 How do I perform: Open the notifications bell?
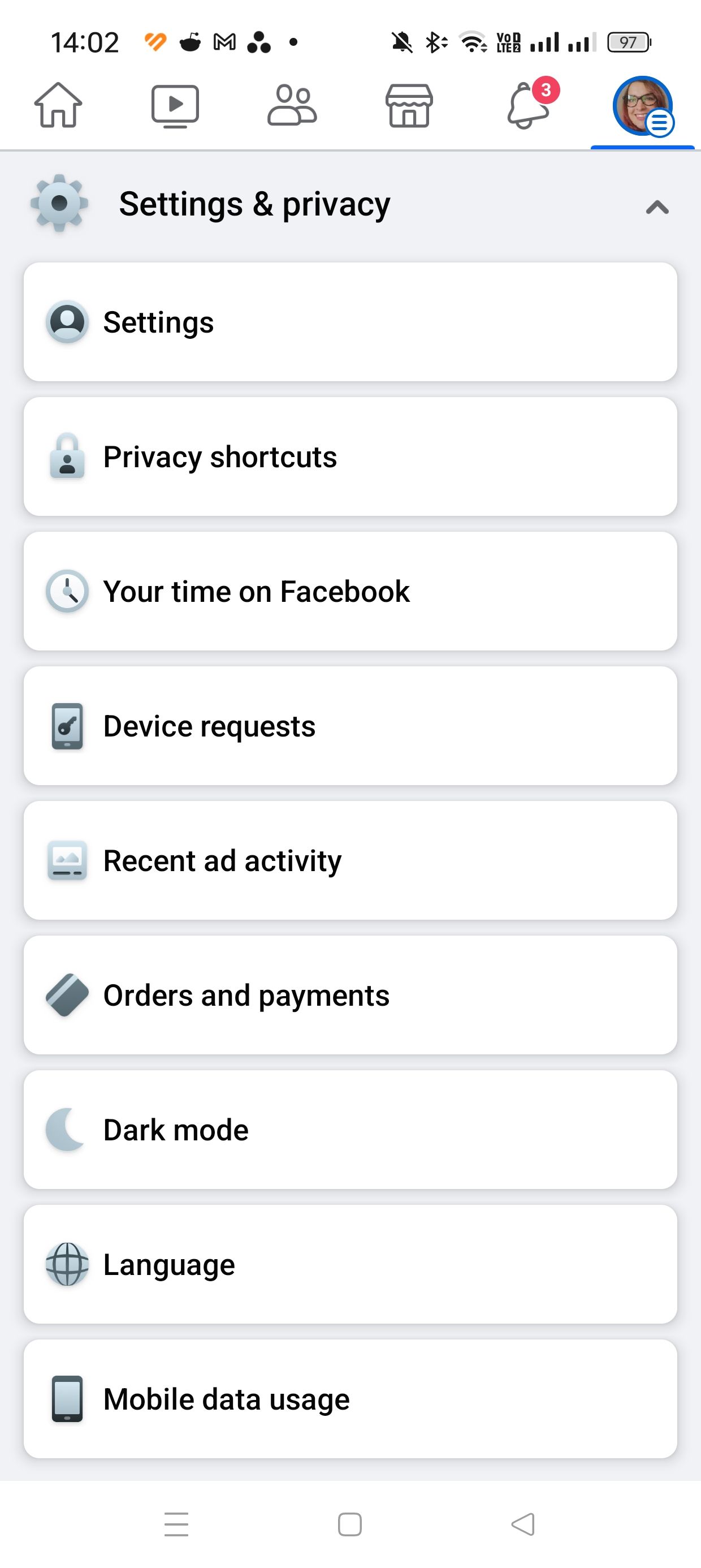click(527, 105)
